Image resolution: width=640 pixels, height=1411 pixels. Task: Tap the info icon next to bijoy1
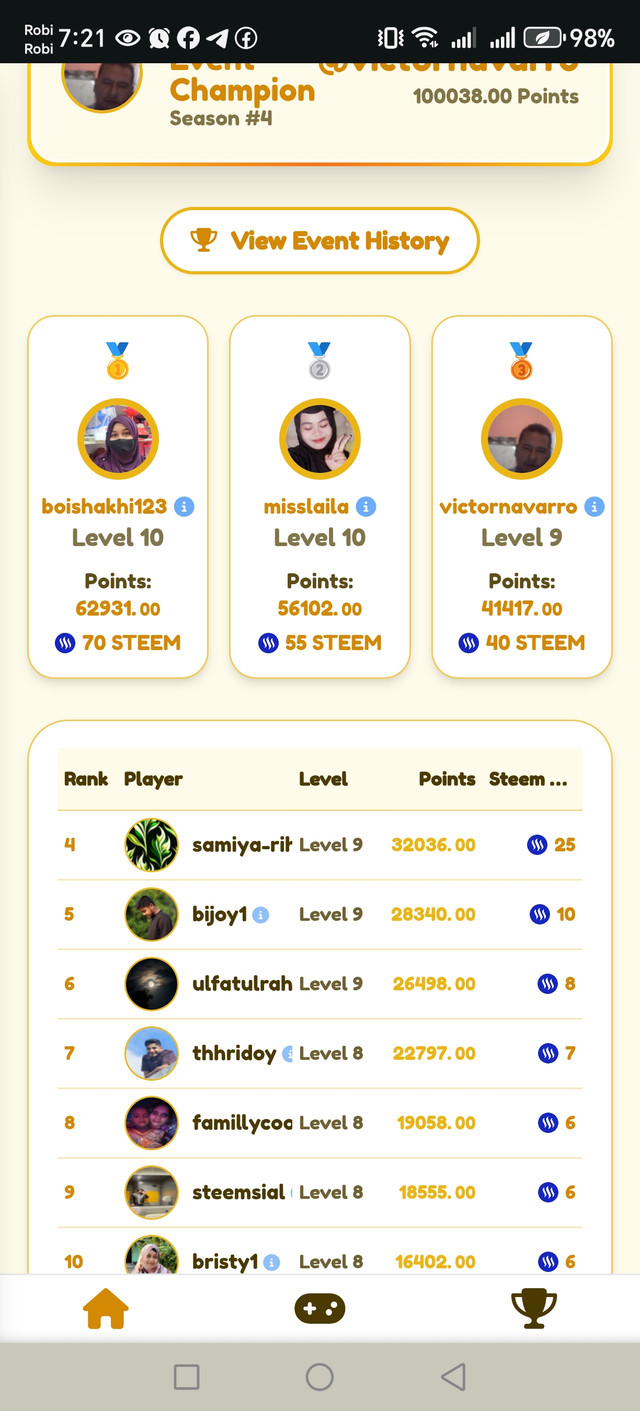coord(261,915)
